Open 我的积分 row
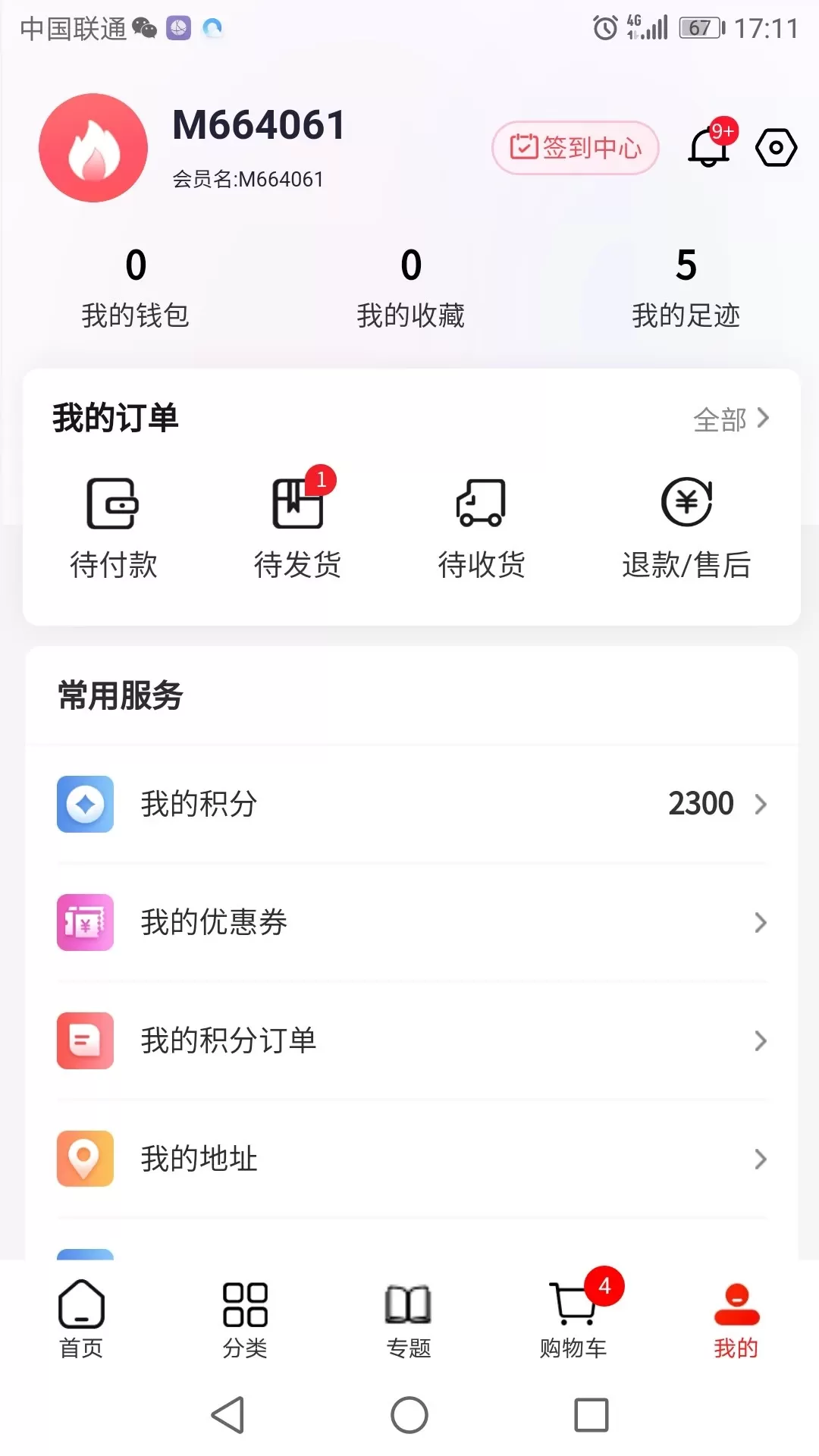This screenshot has width=819, height=1456. point(412,804)
